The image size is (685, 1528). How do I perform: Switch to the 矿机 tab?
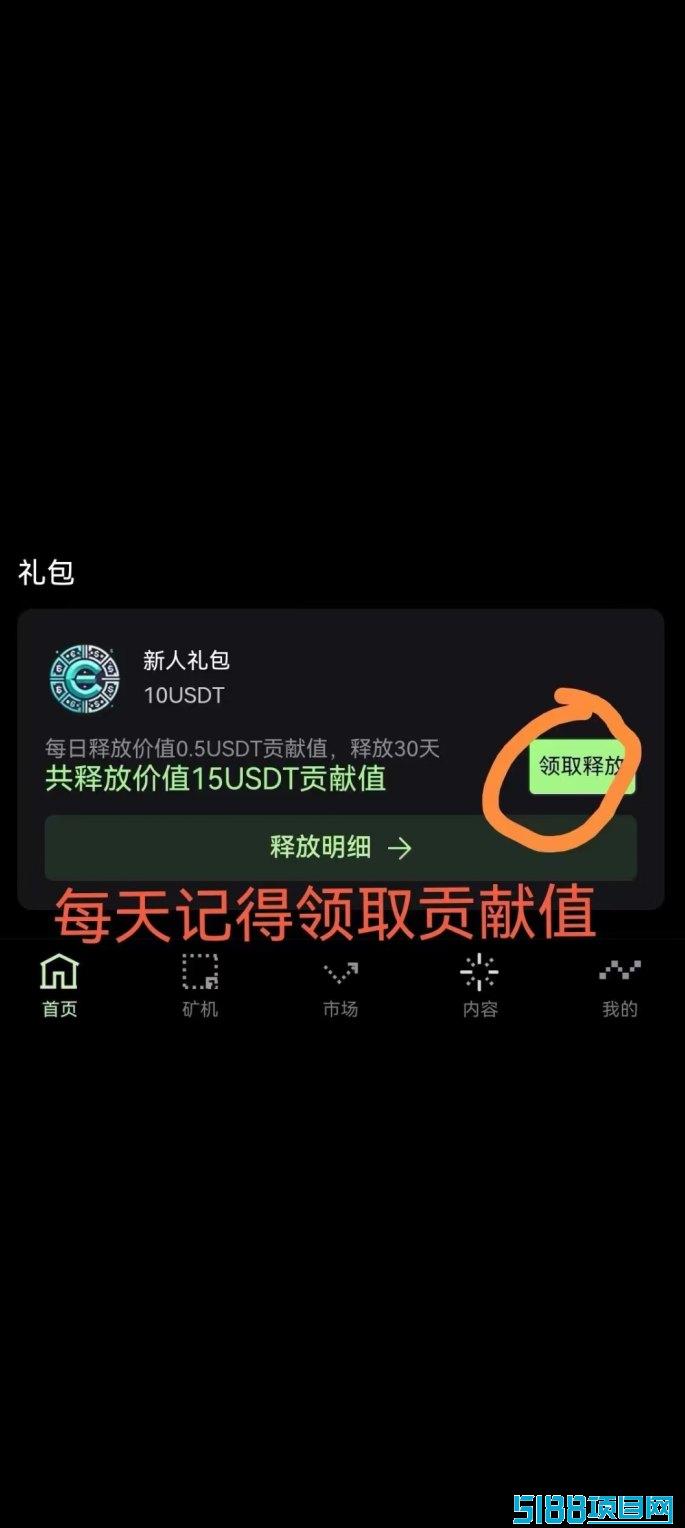200,986
